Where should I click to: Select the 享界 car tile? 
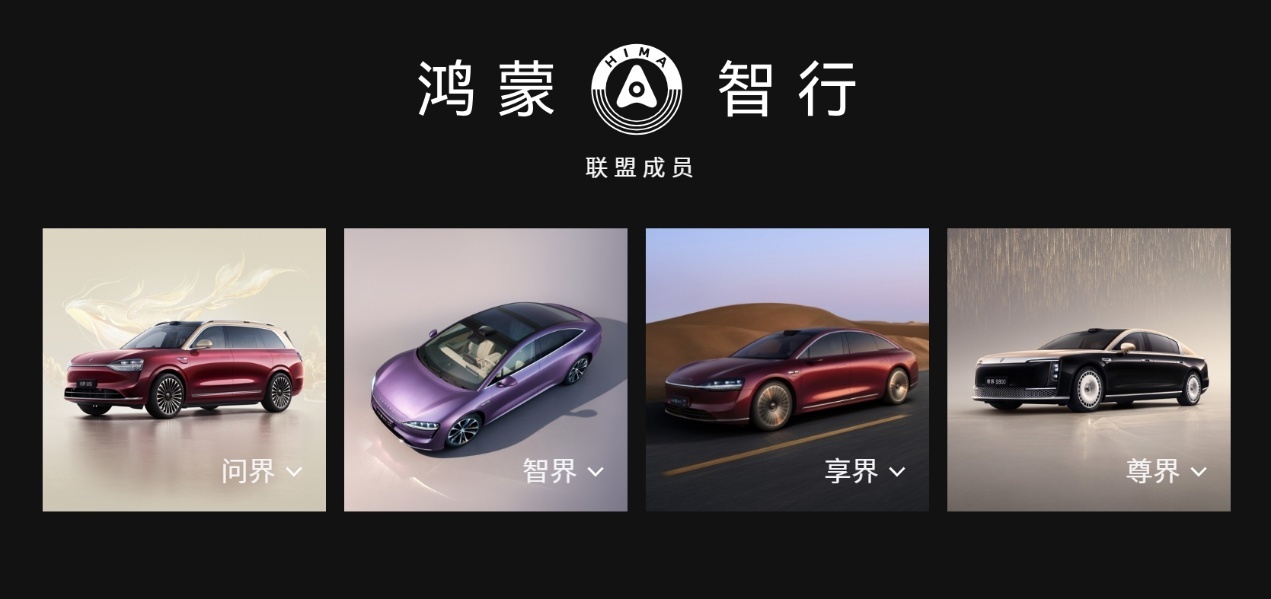(786, 370)
